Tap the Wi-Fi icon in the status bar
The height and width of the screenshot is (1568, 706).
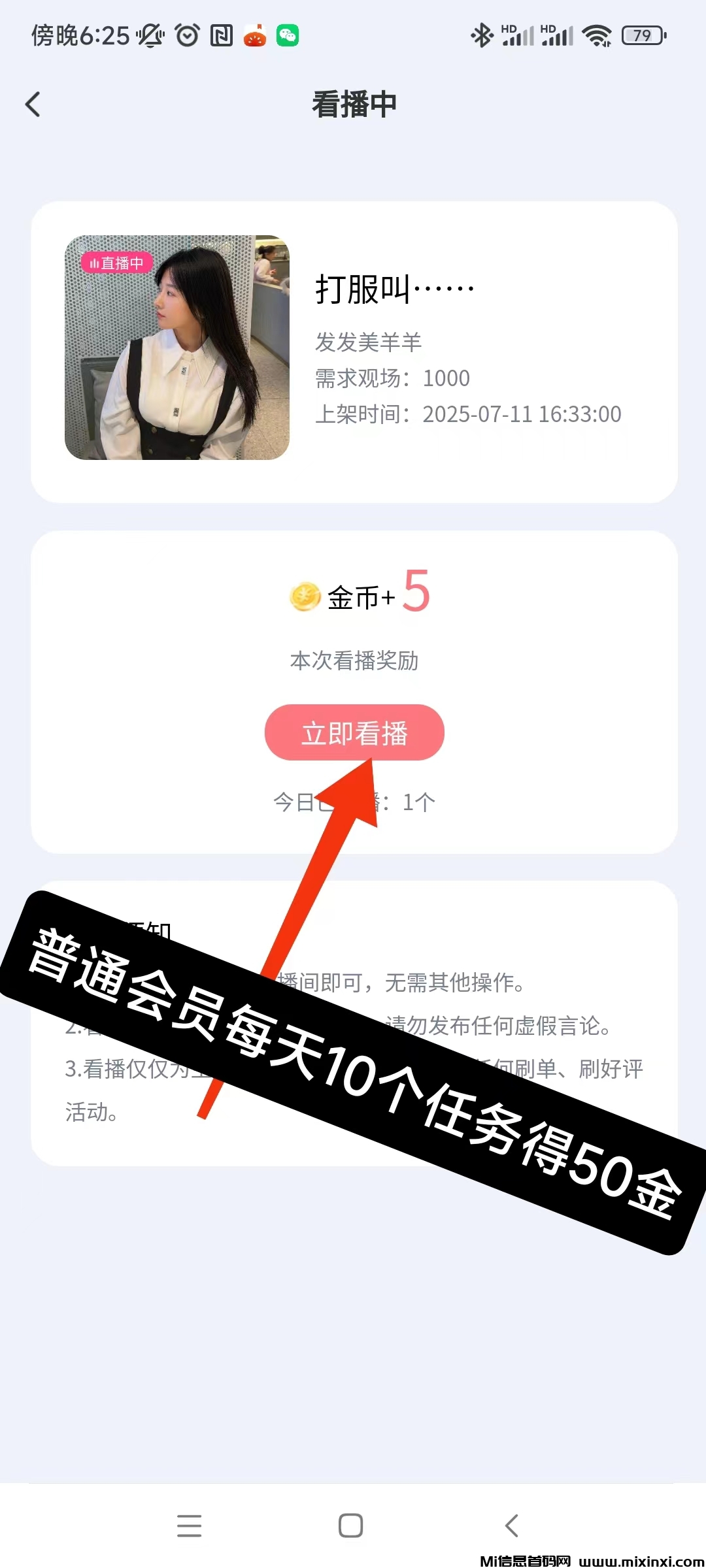[x=596, y=34]
